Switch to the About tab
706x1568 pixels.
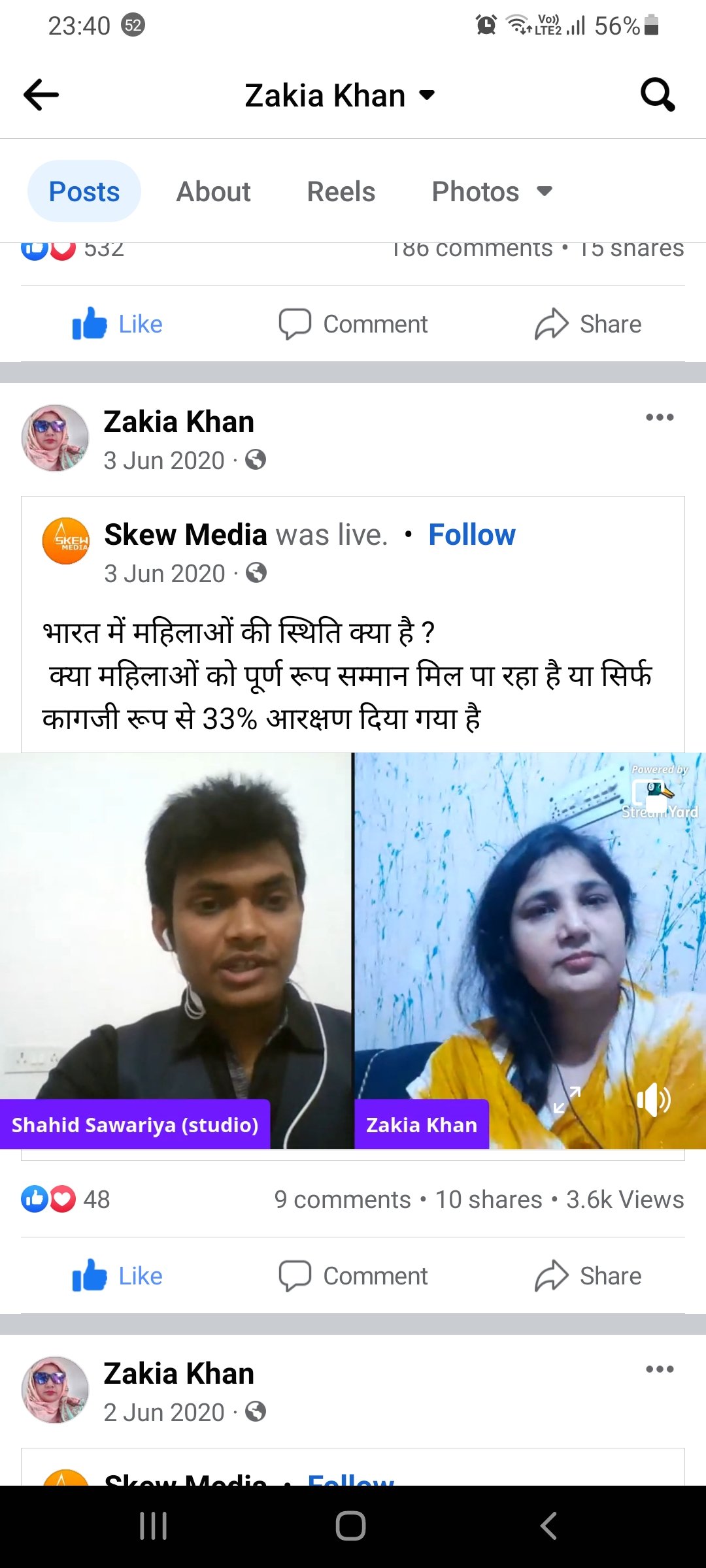click(213, 191)
